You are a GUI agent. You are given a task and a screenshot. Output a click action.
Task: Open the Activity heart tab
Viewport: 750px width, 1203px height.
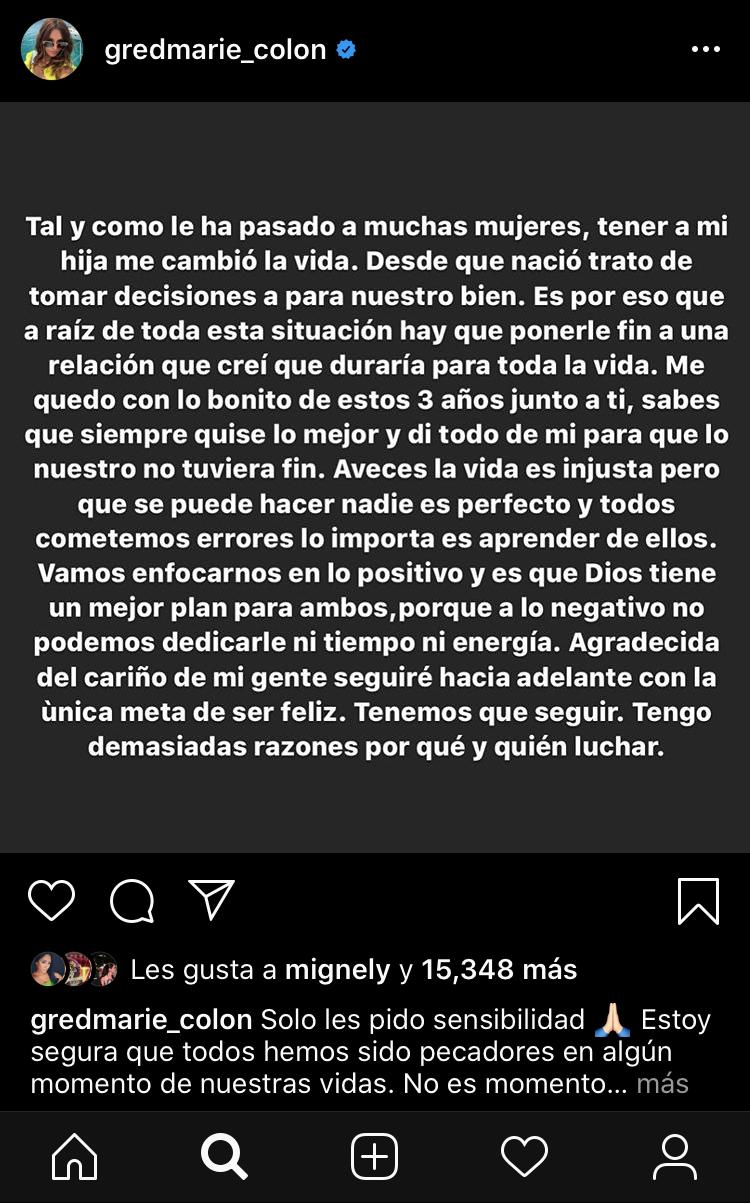[x=525, y=1158]
